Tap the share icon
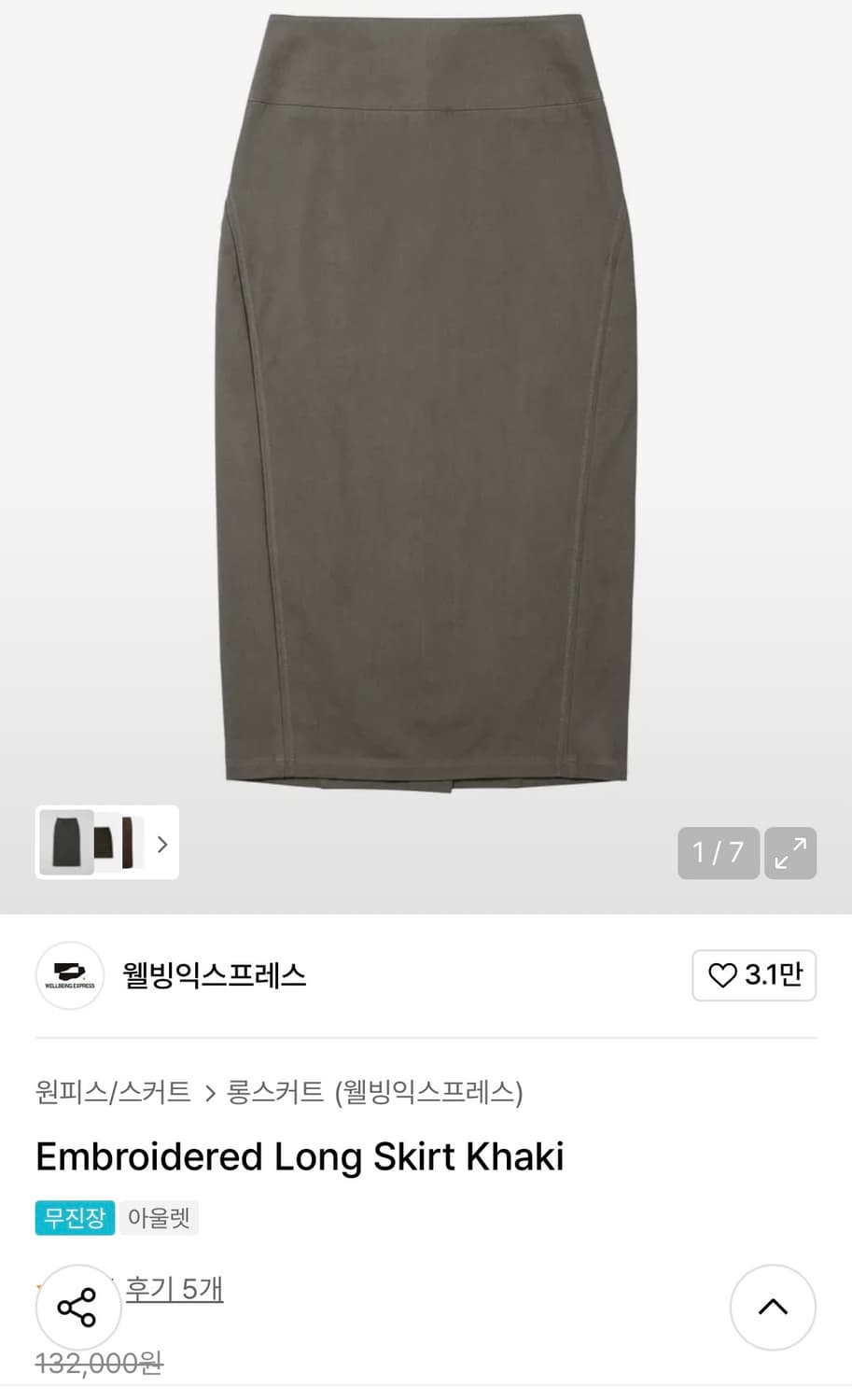The height and width of the screenshot is (1400, 852). [78, 1307]
